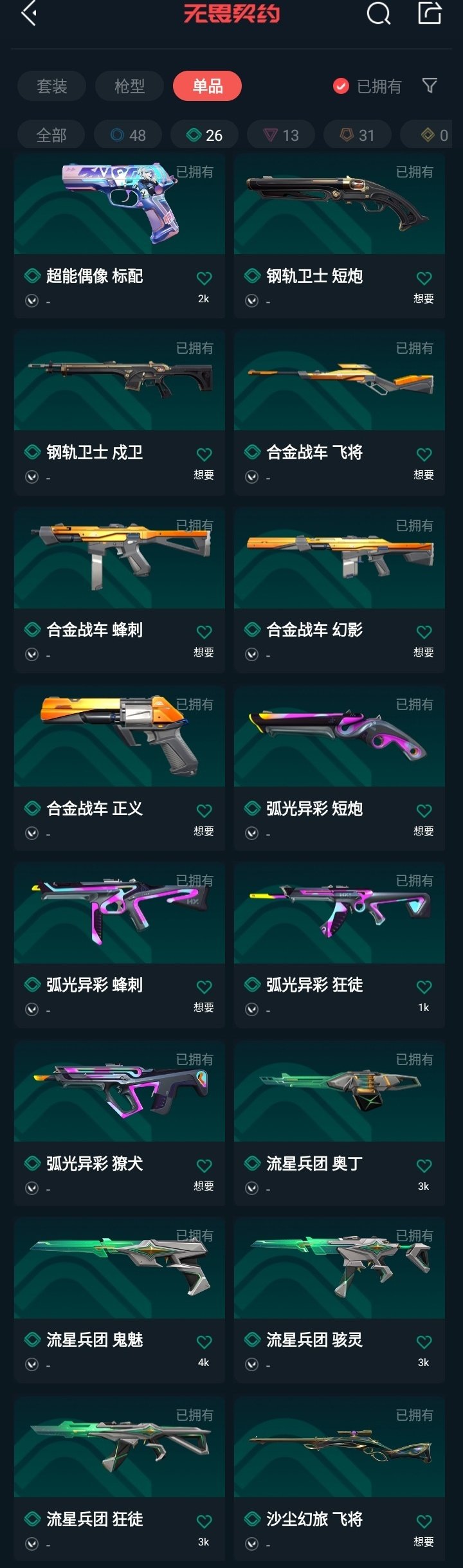Switch to the 枪型 tab
The image size is (463, 1568).
tap(129, 86)
